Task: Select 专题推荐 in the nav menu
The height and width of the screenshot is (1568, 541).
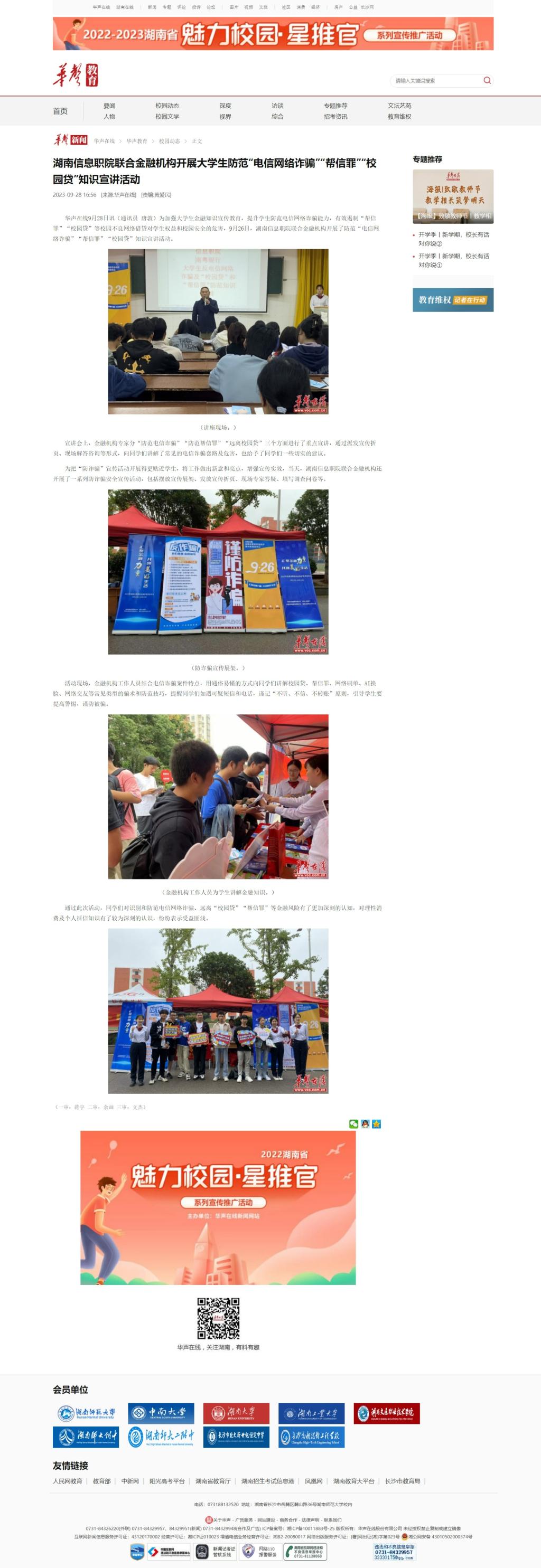Action: pos(335,106)
